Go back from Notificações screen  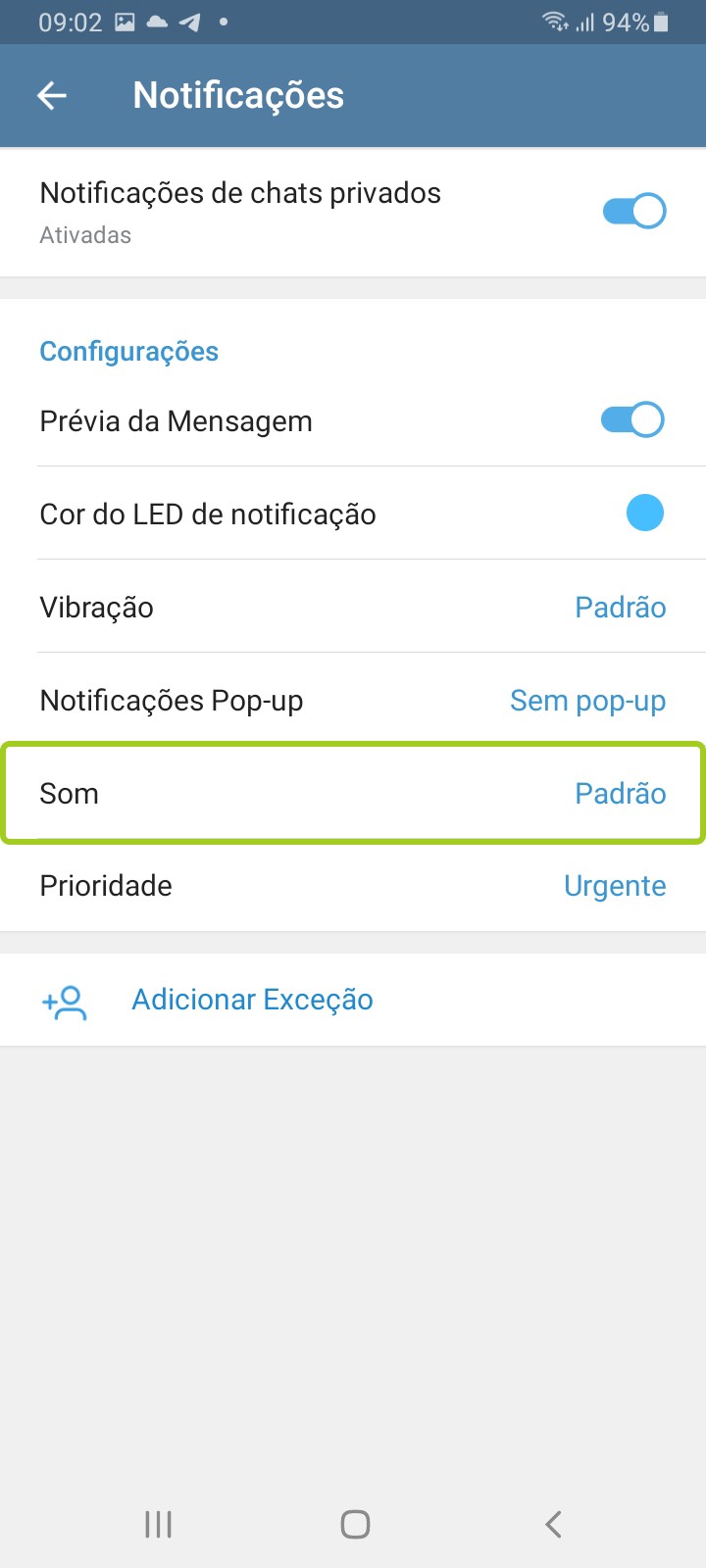[x=52, y=95]
